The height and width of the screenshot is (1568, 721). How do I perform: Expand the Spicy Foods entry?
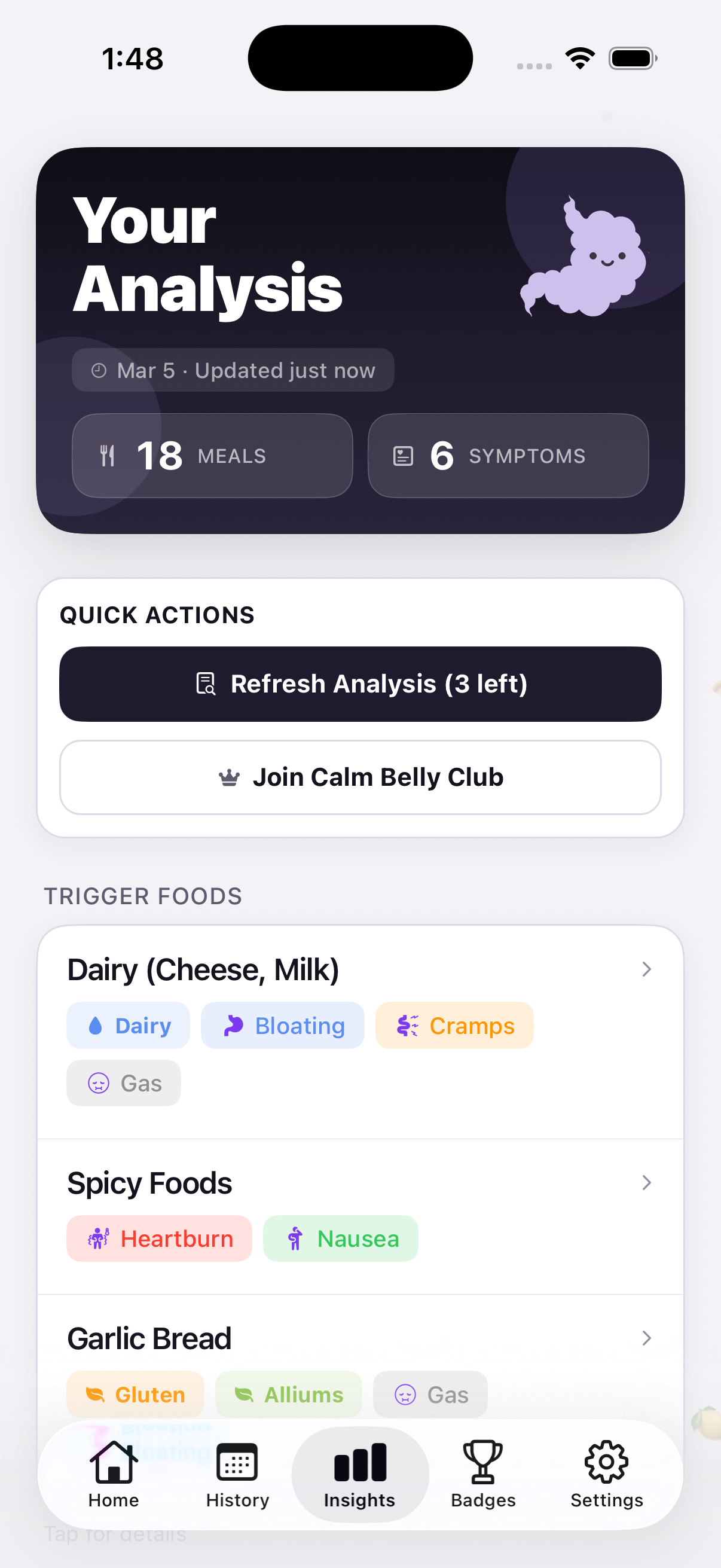coord(646,1183)
